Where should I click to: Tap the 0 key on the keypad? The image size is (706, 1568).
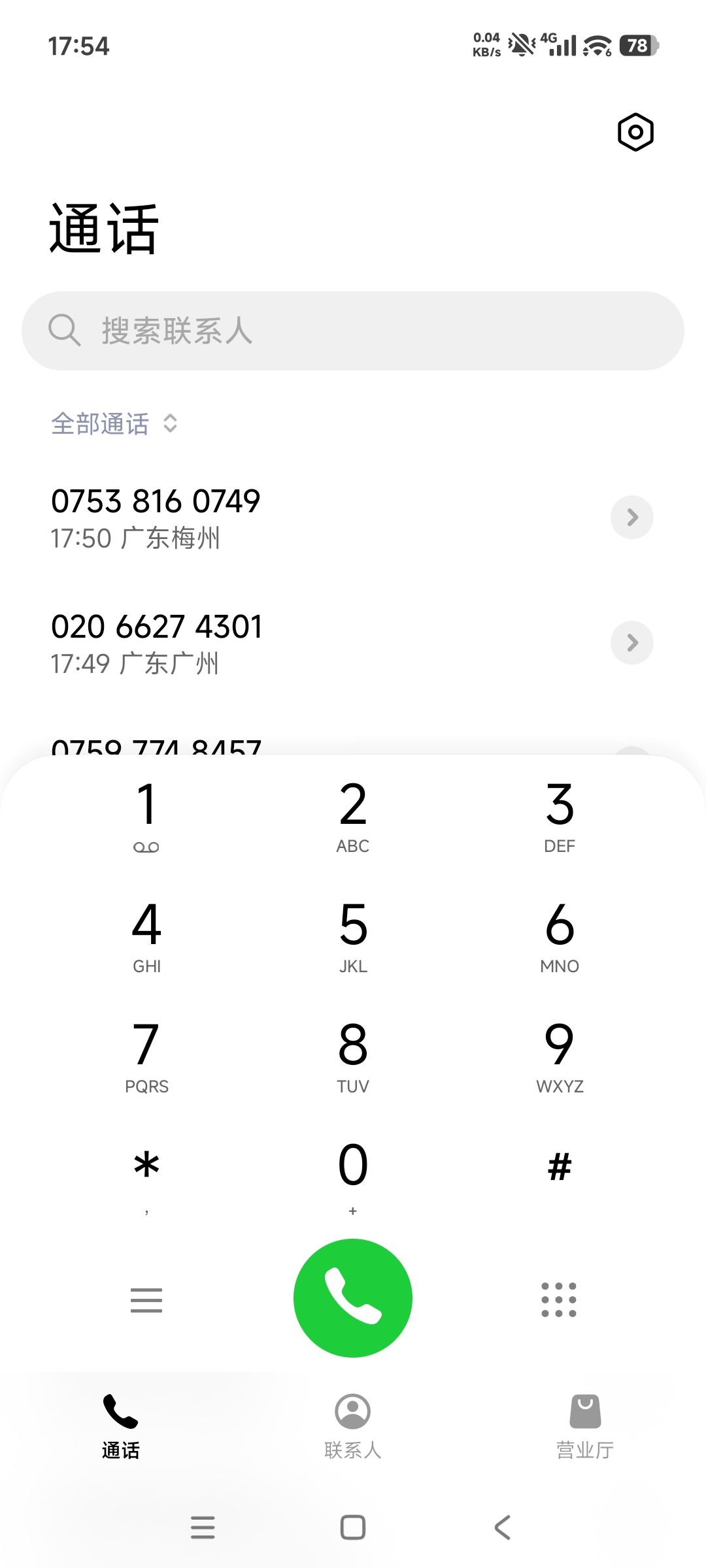[353, 1177]
